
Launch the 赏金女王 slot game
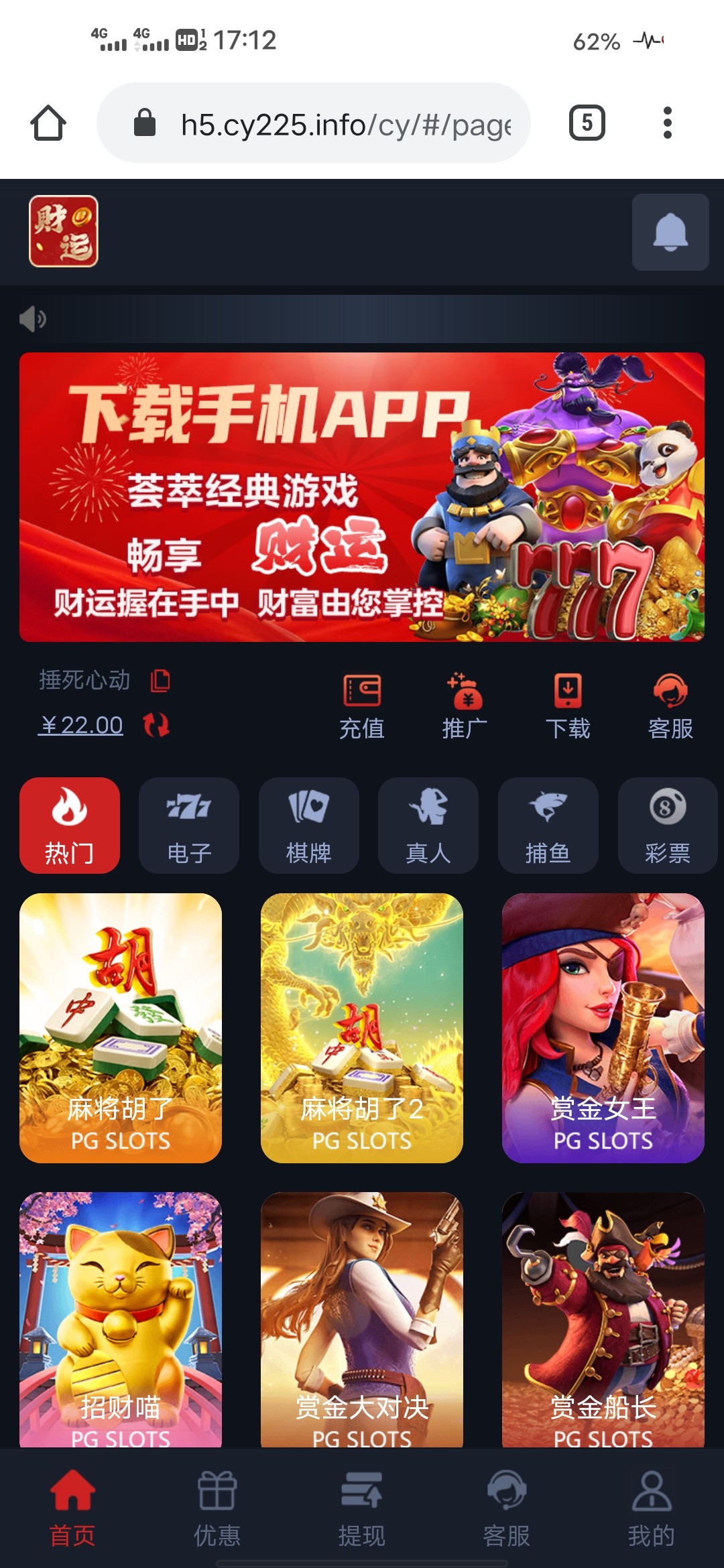coord(603,1028)
